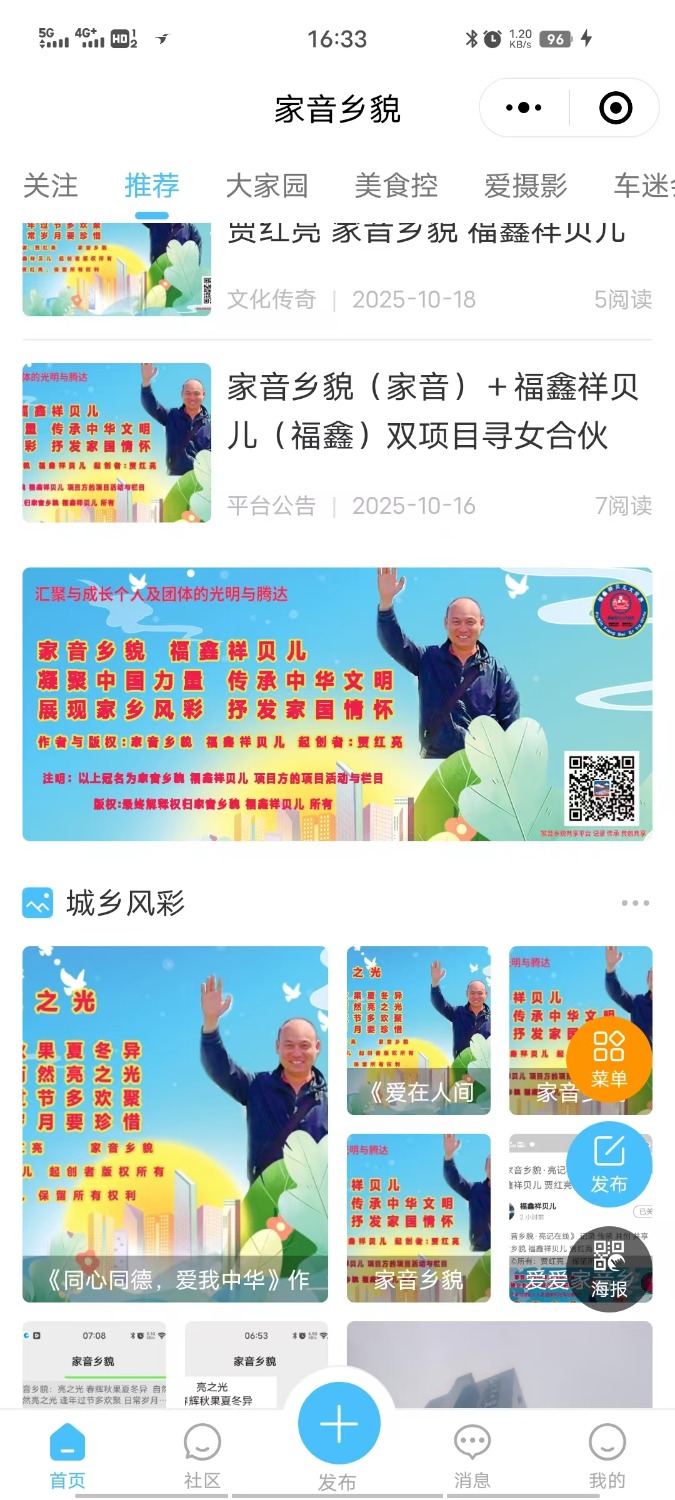This screenshot has height=1500, width=675.
Task: Open the 《爱在人间 photo tile
Action: pos(419,1030)
